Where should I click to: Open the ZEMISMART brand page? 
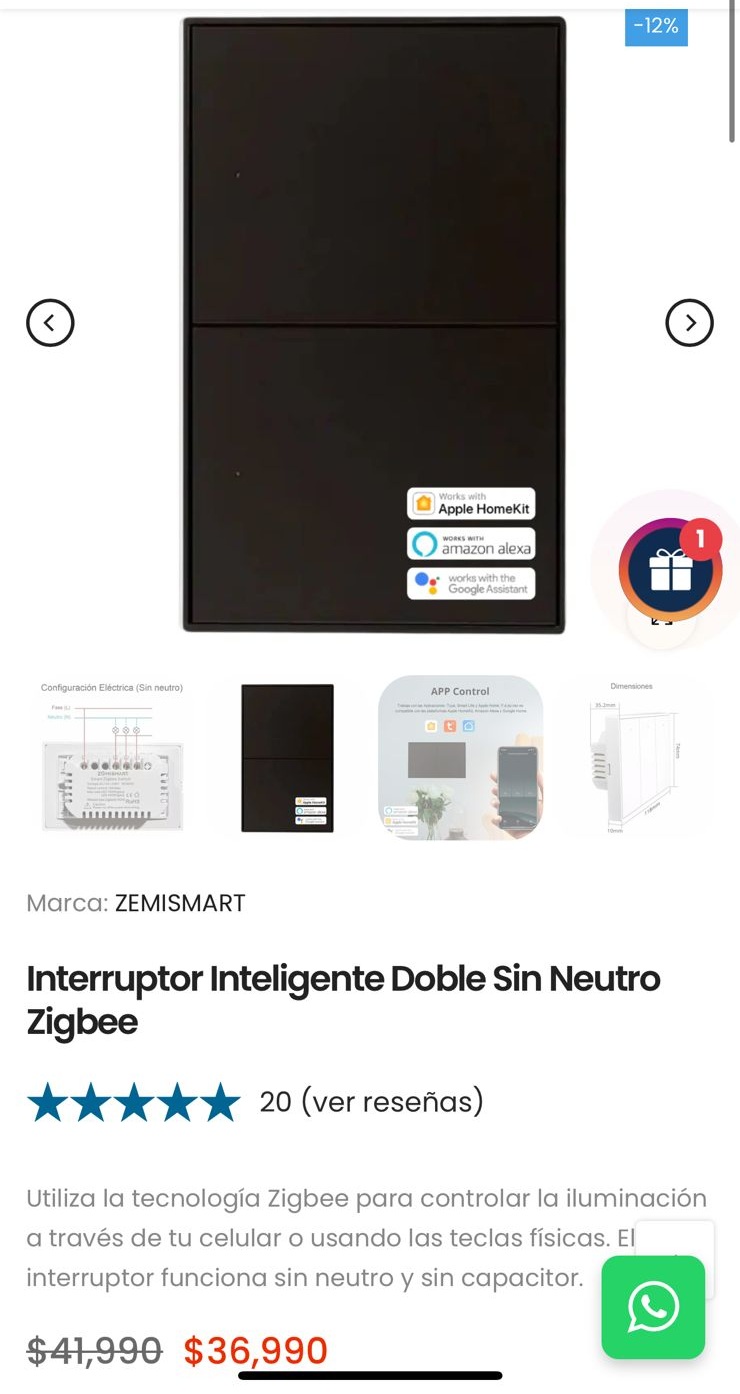180,903
